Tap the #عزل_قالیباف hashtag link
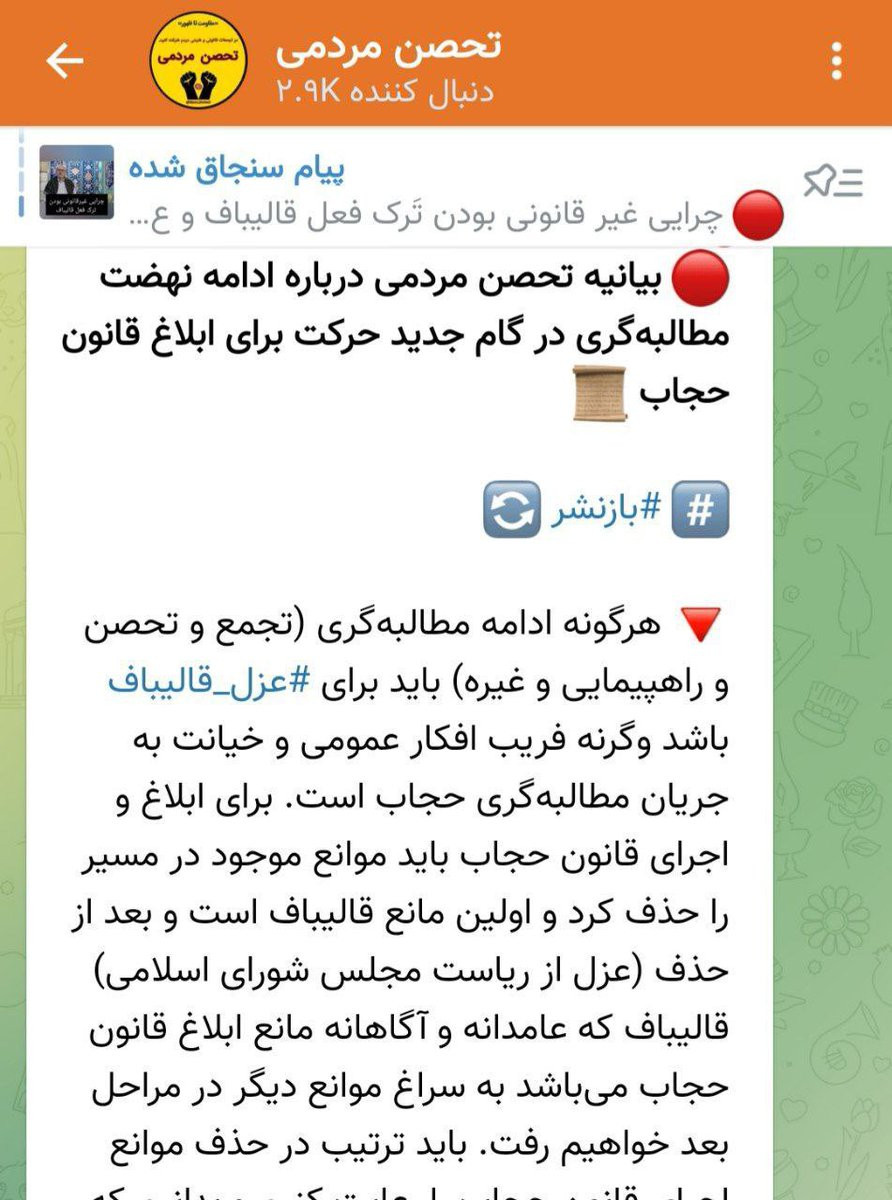 click(x=210, y=681)
